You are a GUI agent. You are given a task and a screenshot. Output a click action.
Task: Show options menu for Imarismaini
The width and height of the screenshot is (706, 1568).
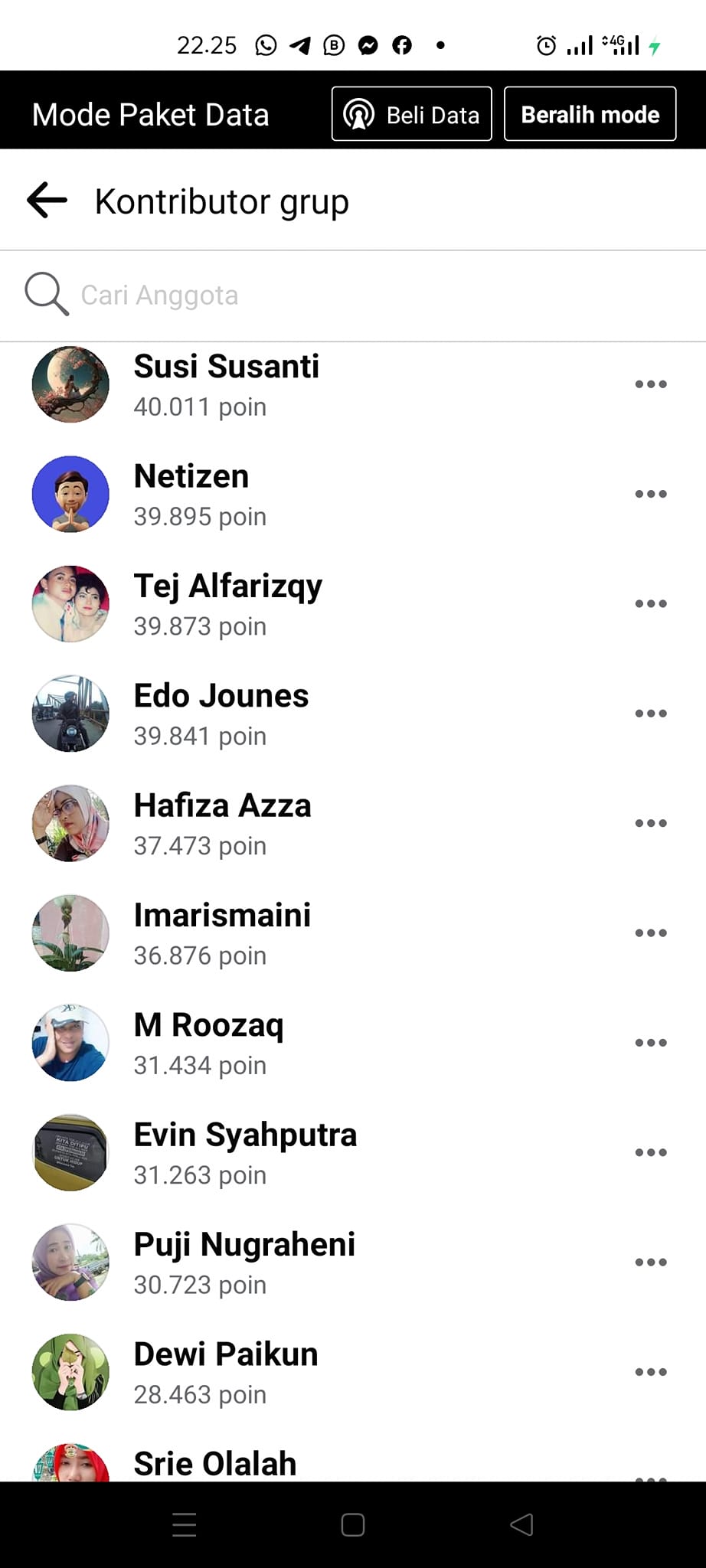650,933
